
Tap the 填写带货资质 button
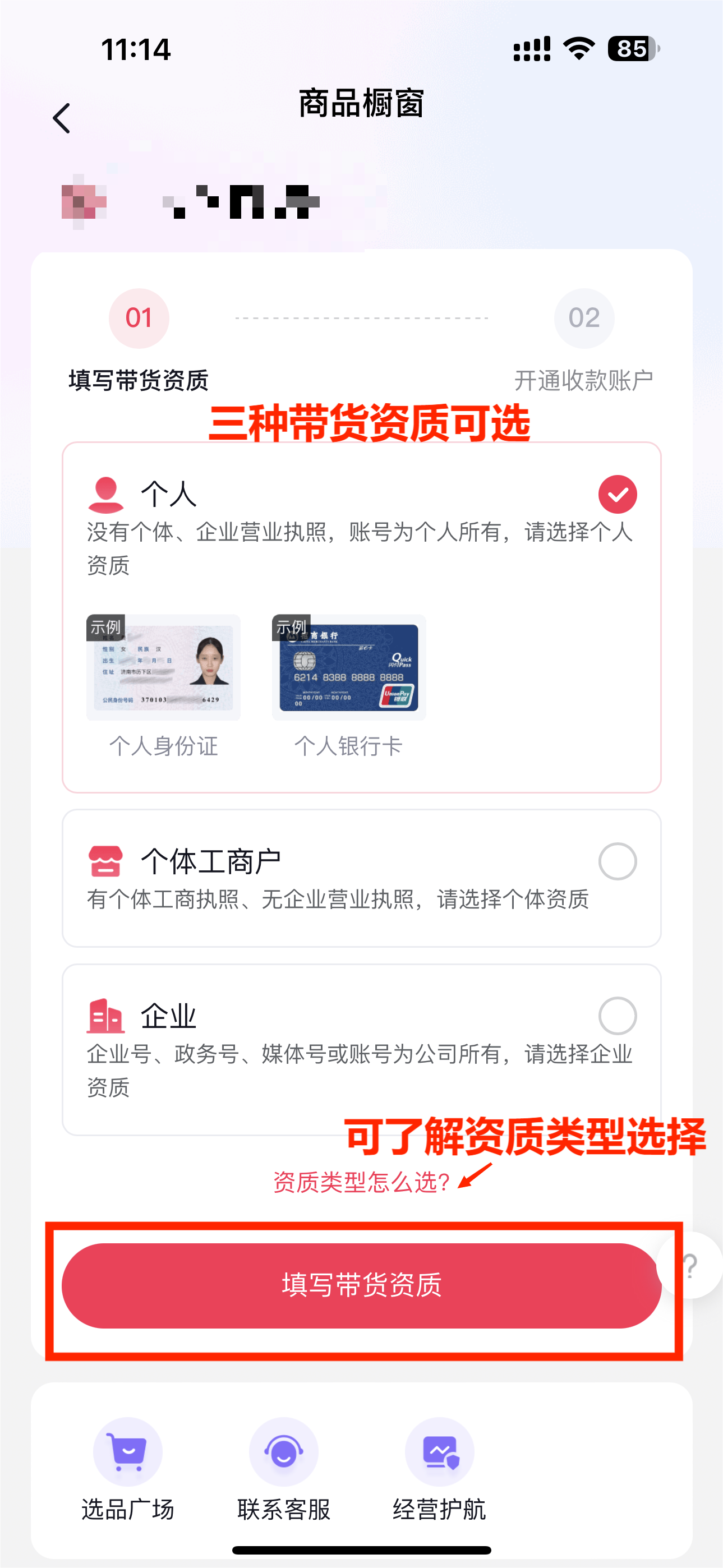click(x=361, y=1285)
